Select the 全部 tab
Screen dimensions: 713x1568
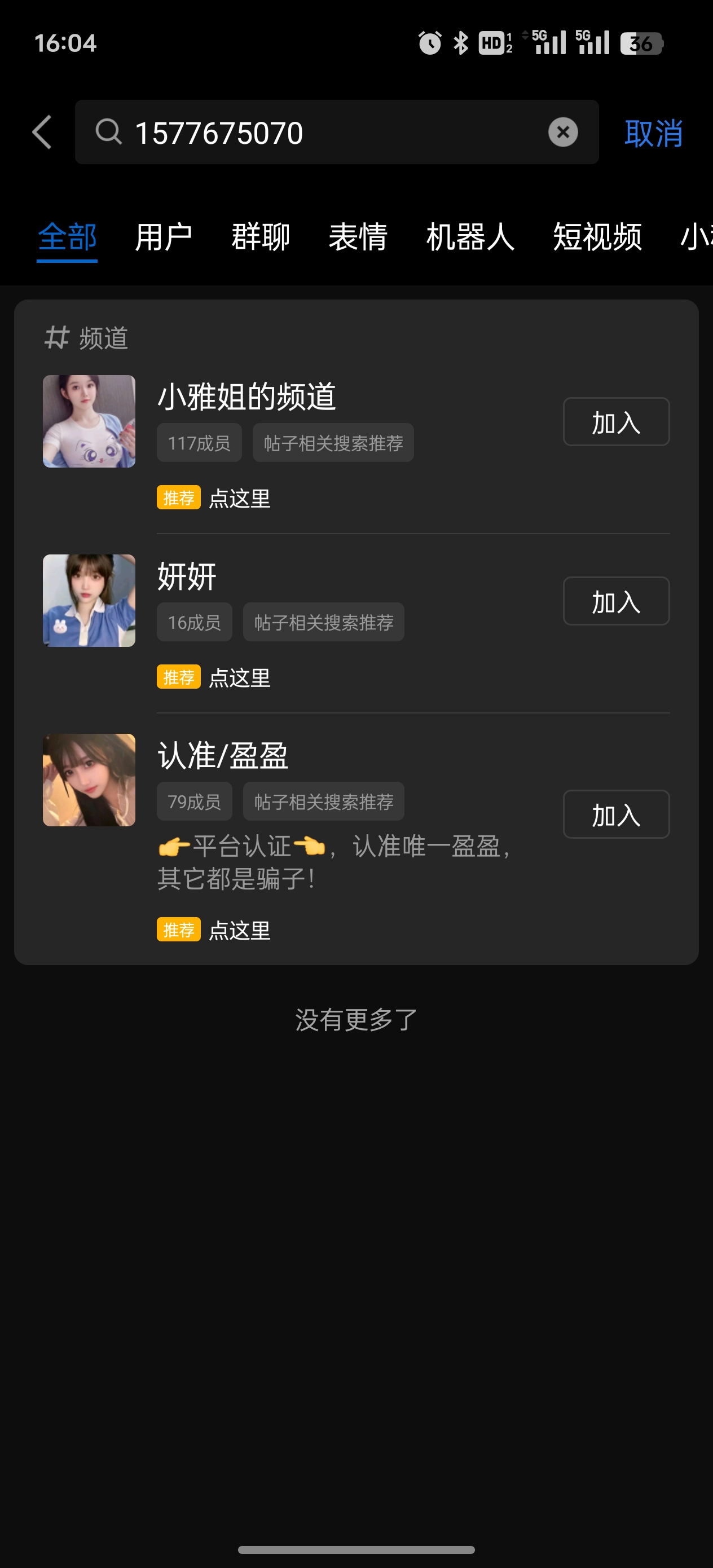pos(67,237)
